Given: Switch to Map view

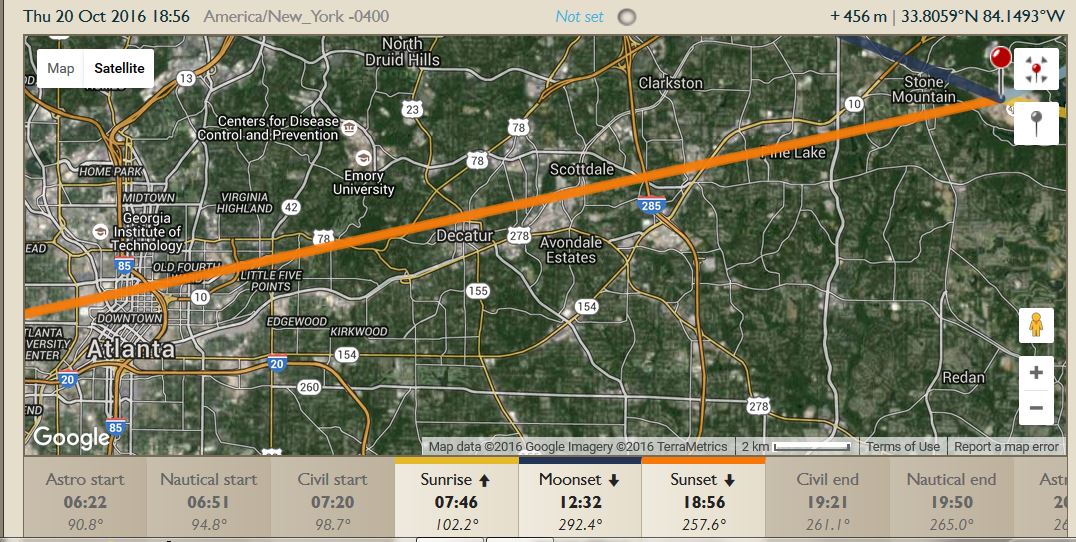Looking at the screenshot, I should pyautogui.click(x=61, y=68).
